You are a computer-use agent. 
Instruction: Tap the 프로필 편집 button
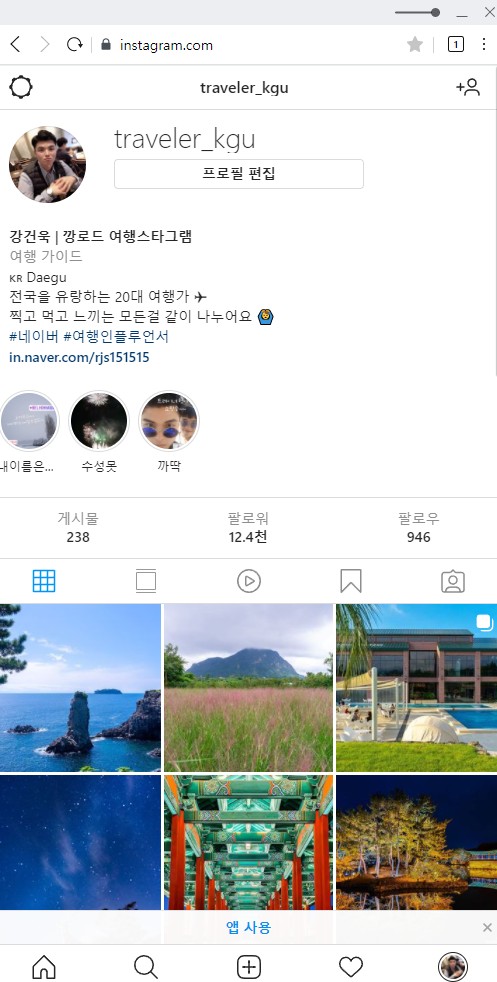(238, 173)
